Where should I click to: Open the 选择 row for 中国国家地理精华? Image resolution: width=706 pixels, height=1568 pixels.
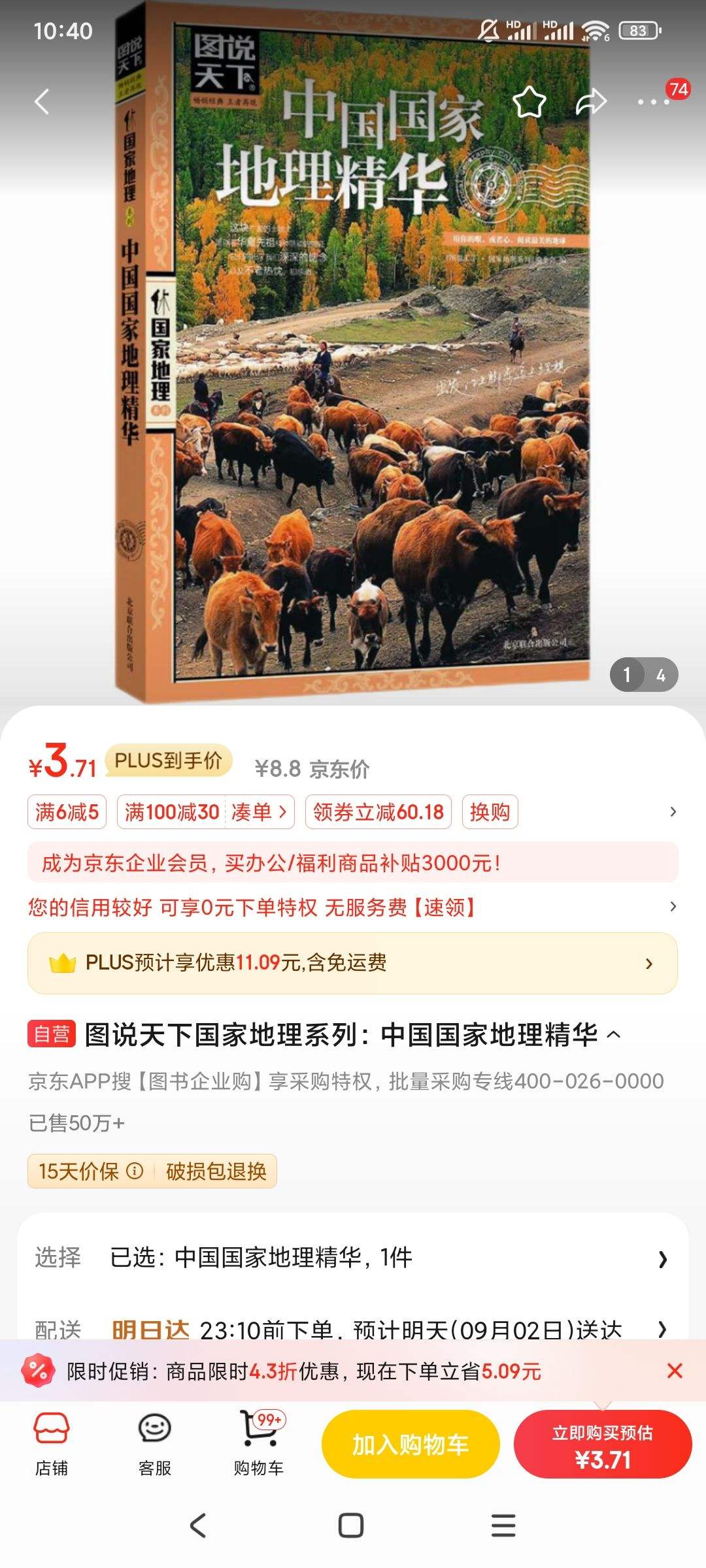352,1258
